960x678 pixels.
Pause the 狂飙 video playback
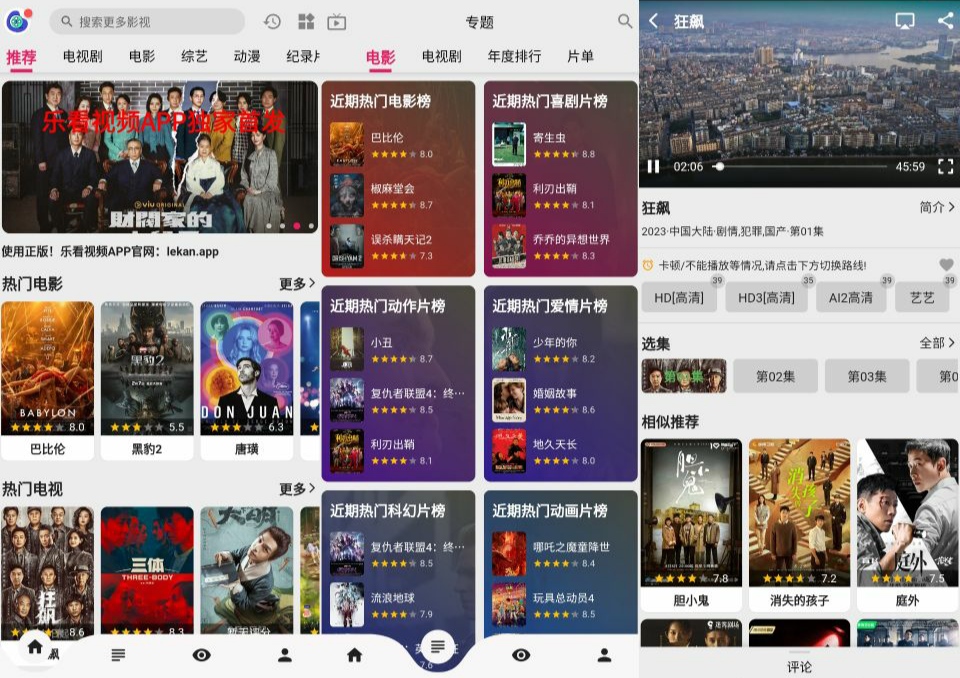[653, 167]
